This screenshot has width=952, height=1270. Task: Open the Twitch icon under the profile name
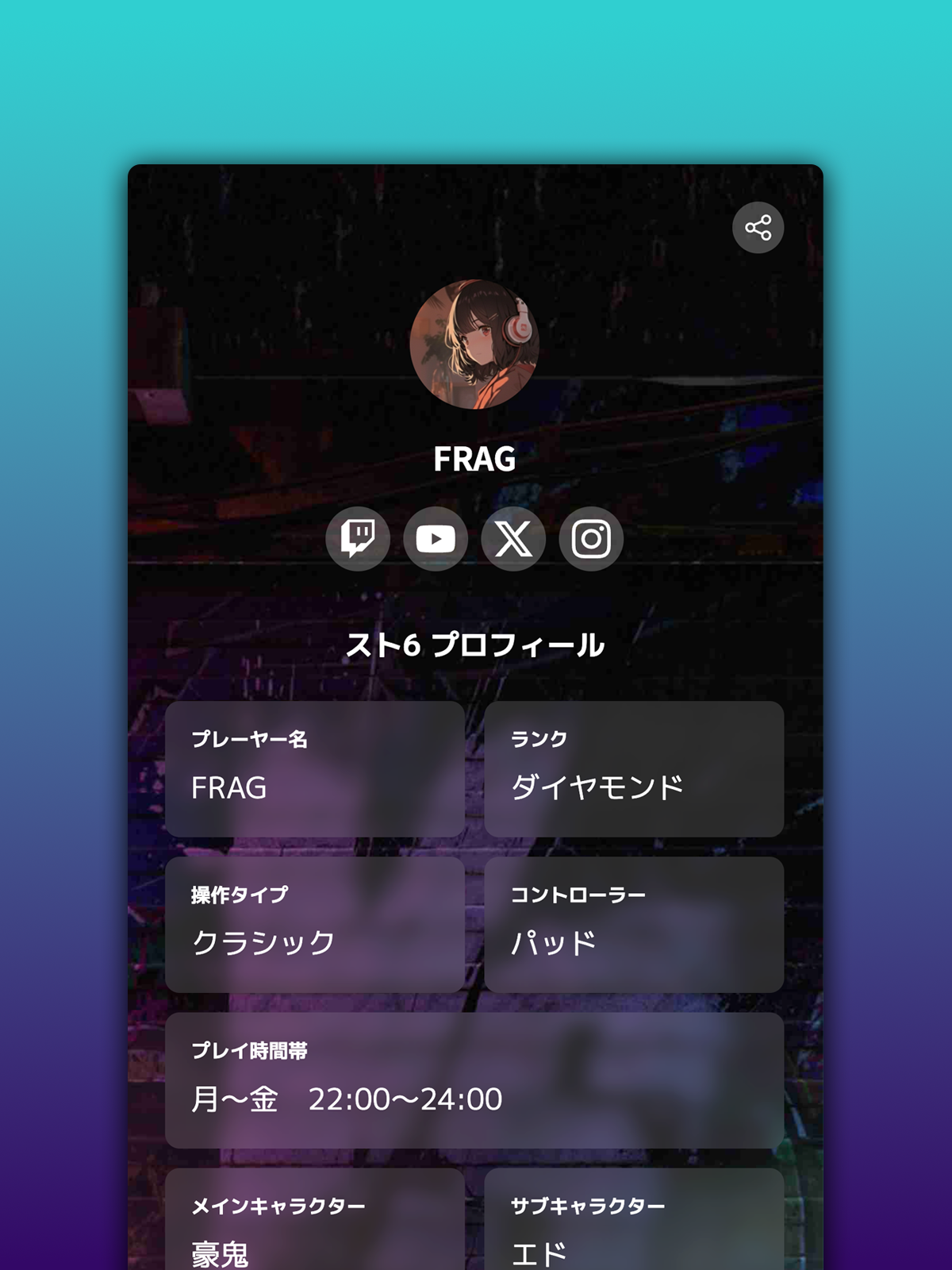point(358,539)
